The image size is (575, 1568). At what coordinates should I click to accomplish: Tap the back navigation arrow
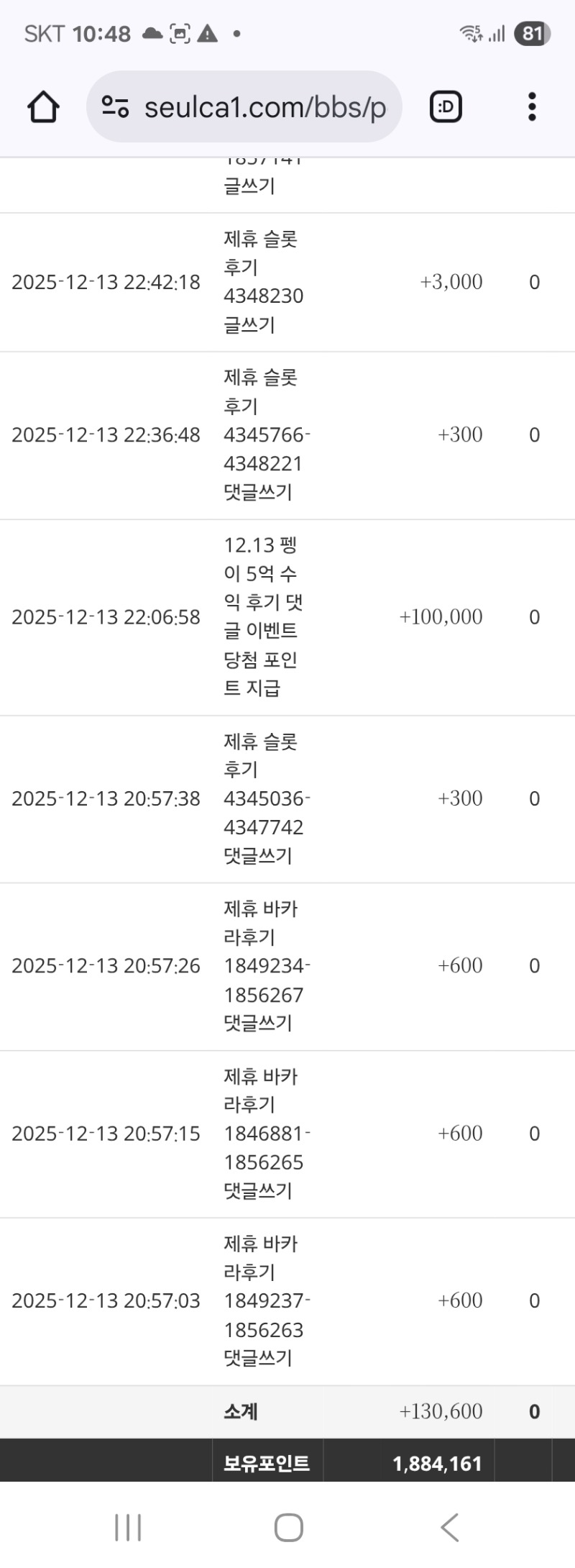pyautogui.click(x=449, y=1526)
